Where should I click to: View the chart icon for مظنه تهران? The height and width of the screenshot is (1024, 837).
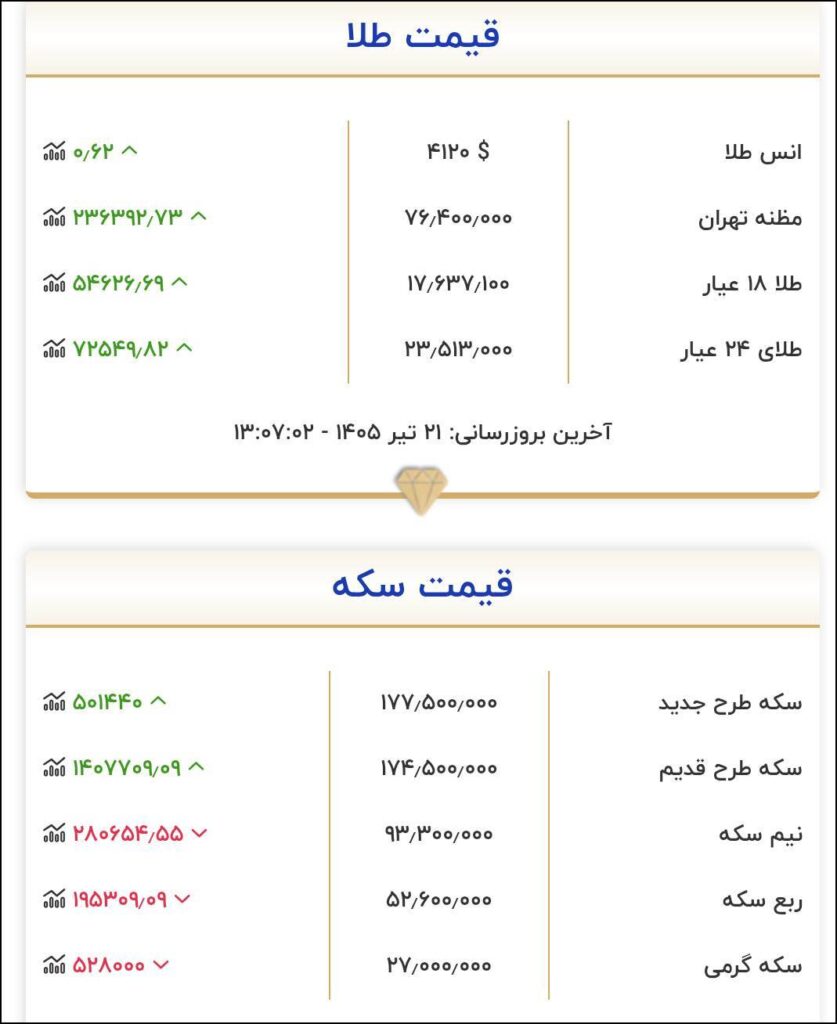pyautogui.click(x=54, y=216)
